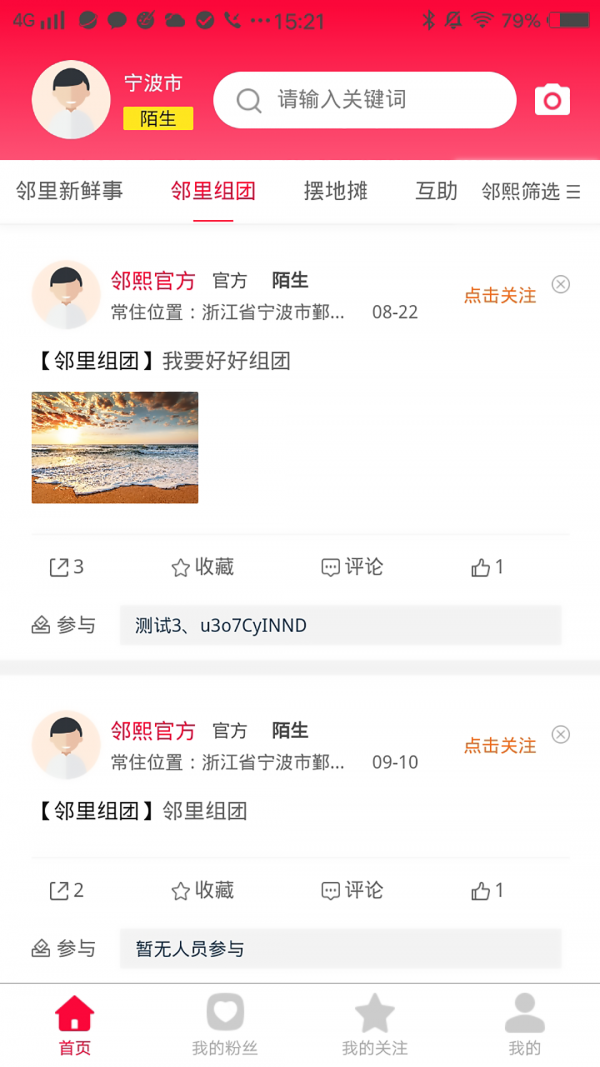The height and width of the screenshot is (1067, 600).
Task: Open the profile avatar beside 宁波市
Action: pos(71,100)
